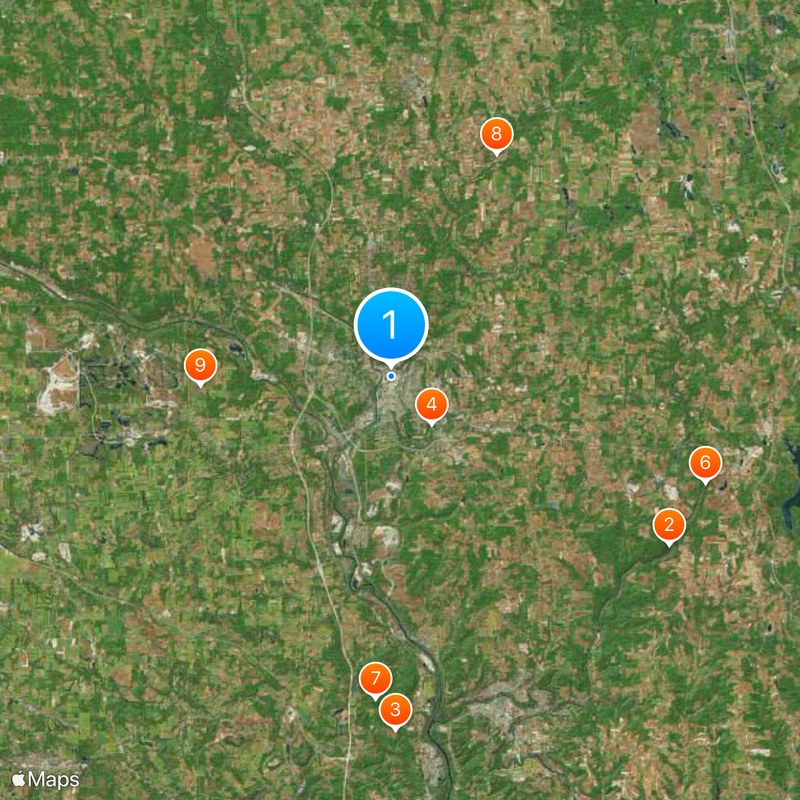Tap map pin number 9
This screenshot has height=800, width=800.
[201, 364]
